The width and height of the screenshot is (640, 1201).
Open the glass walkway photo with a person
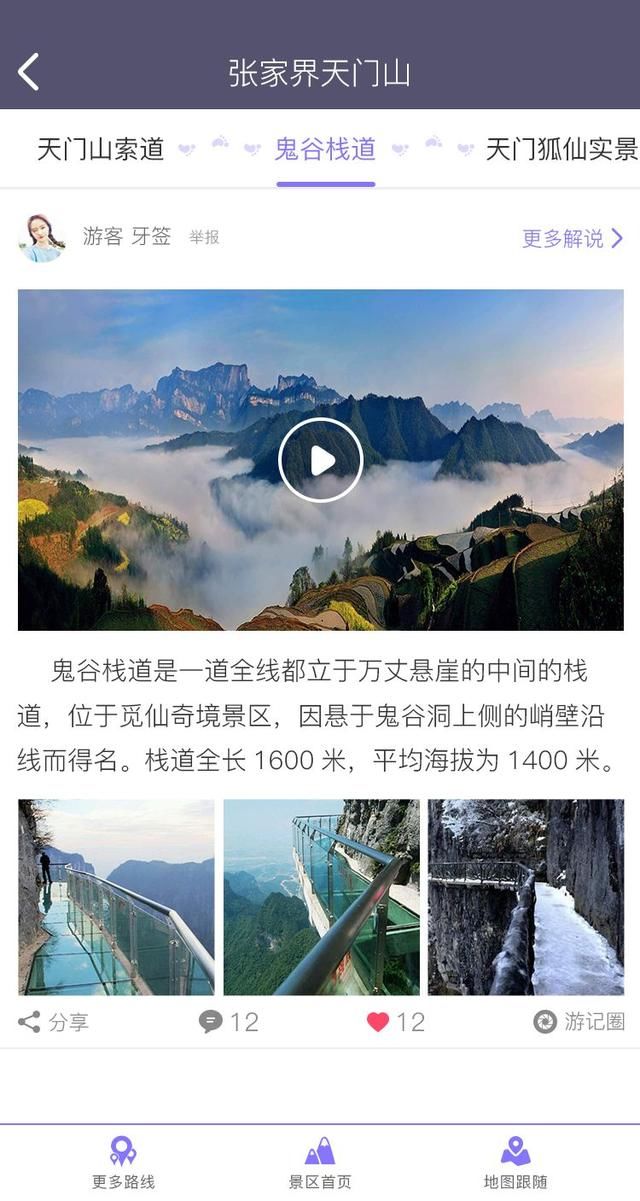coord(116,897)
